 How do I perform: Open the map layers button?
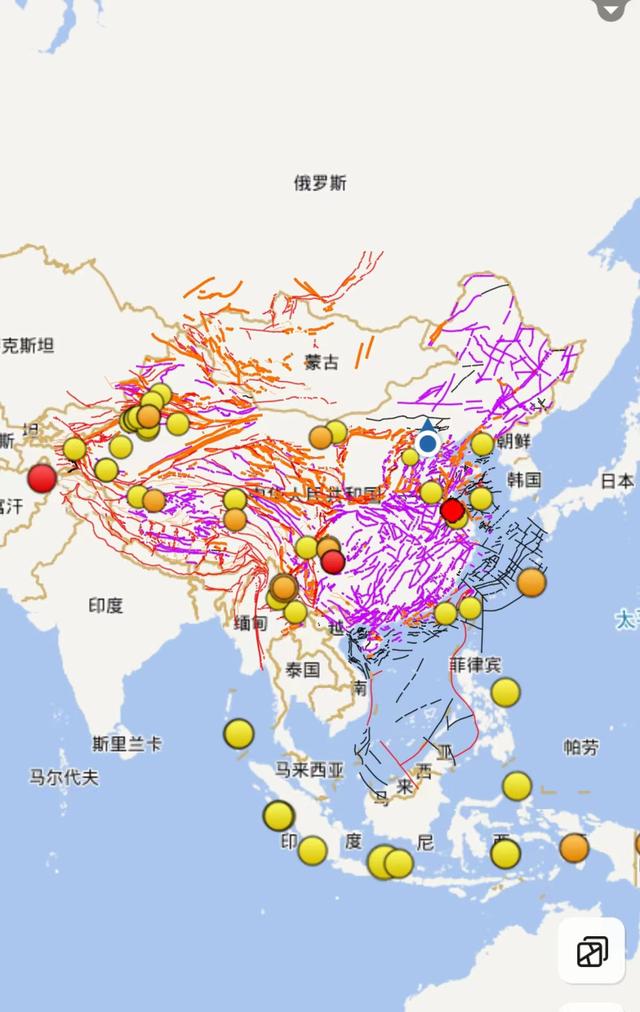coord(592,951)
